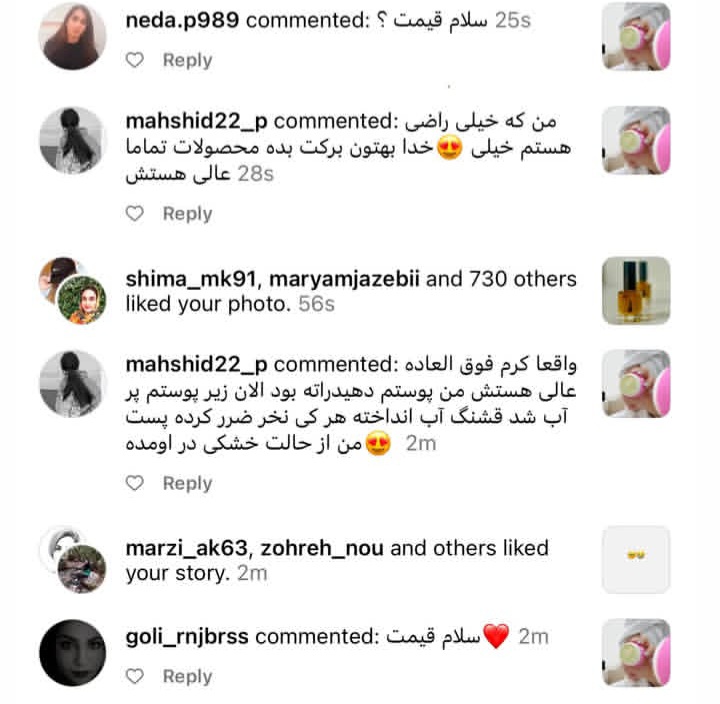Like mahshid22_p's 2m comment
This screenshot has width=720, height=704.
(135, 483)
